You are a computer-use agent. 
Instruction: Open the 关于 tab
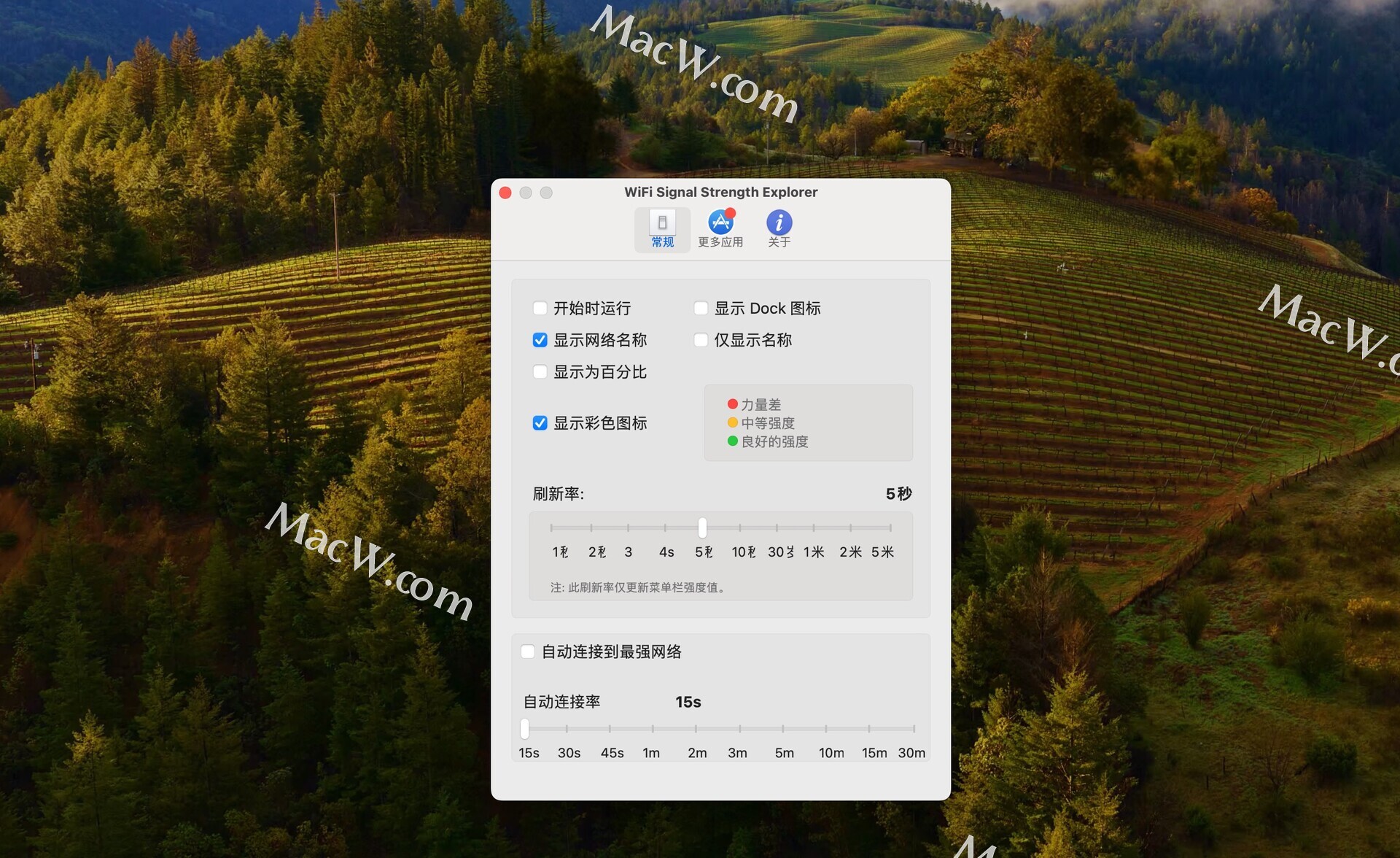779,229
